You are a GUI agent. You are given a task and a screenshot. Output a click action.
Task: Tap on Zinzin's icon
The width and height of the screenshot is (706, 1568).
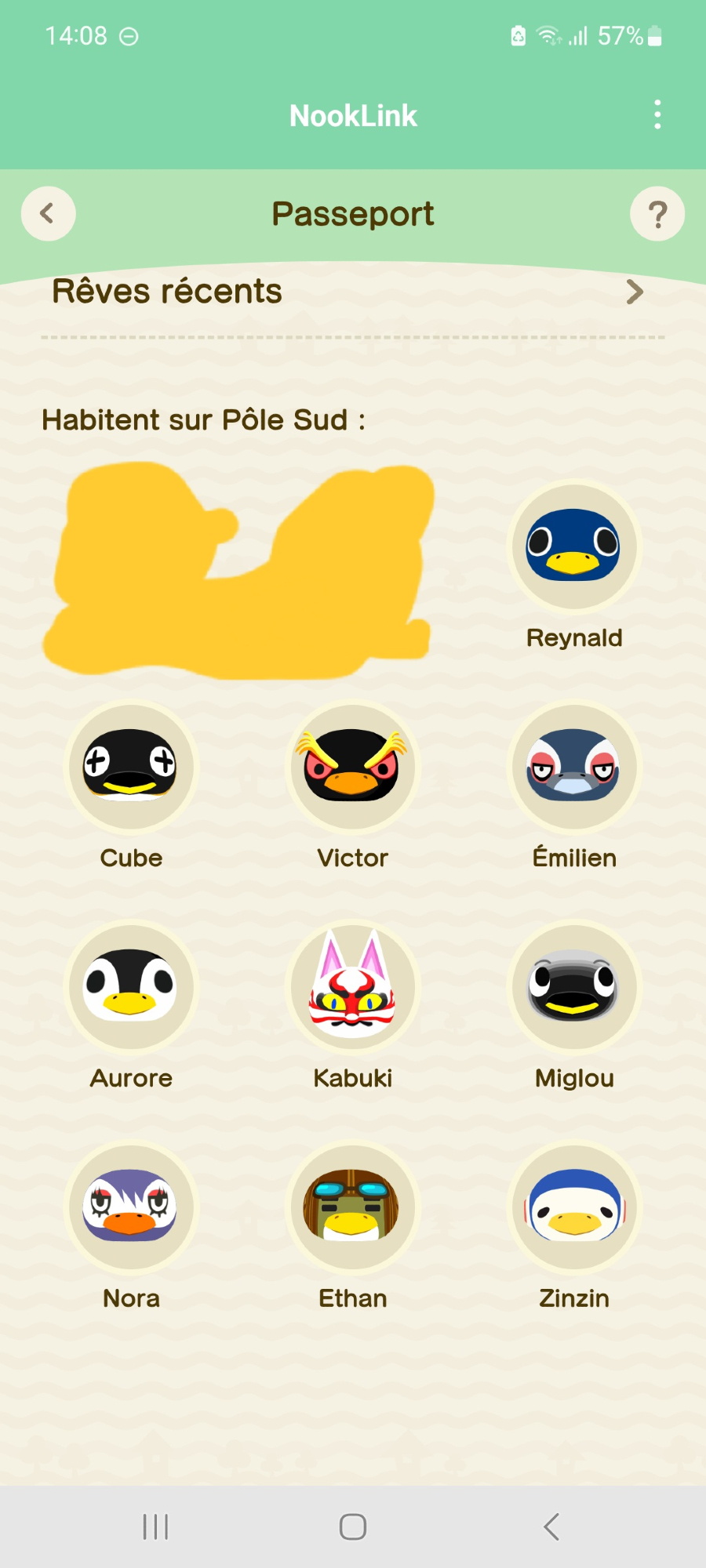[x=574, y=1207]
